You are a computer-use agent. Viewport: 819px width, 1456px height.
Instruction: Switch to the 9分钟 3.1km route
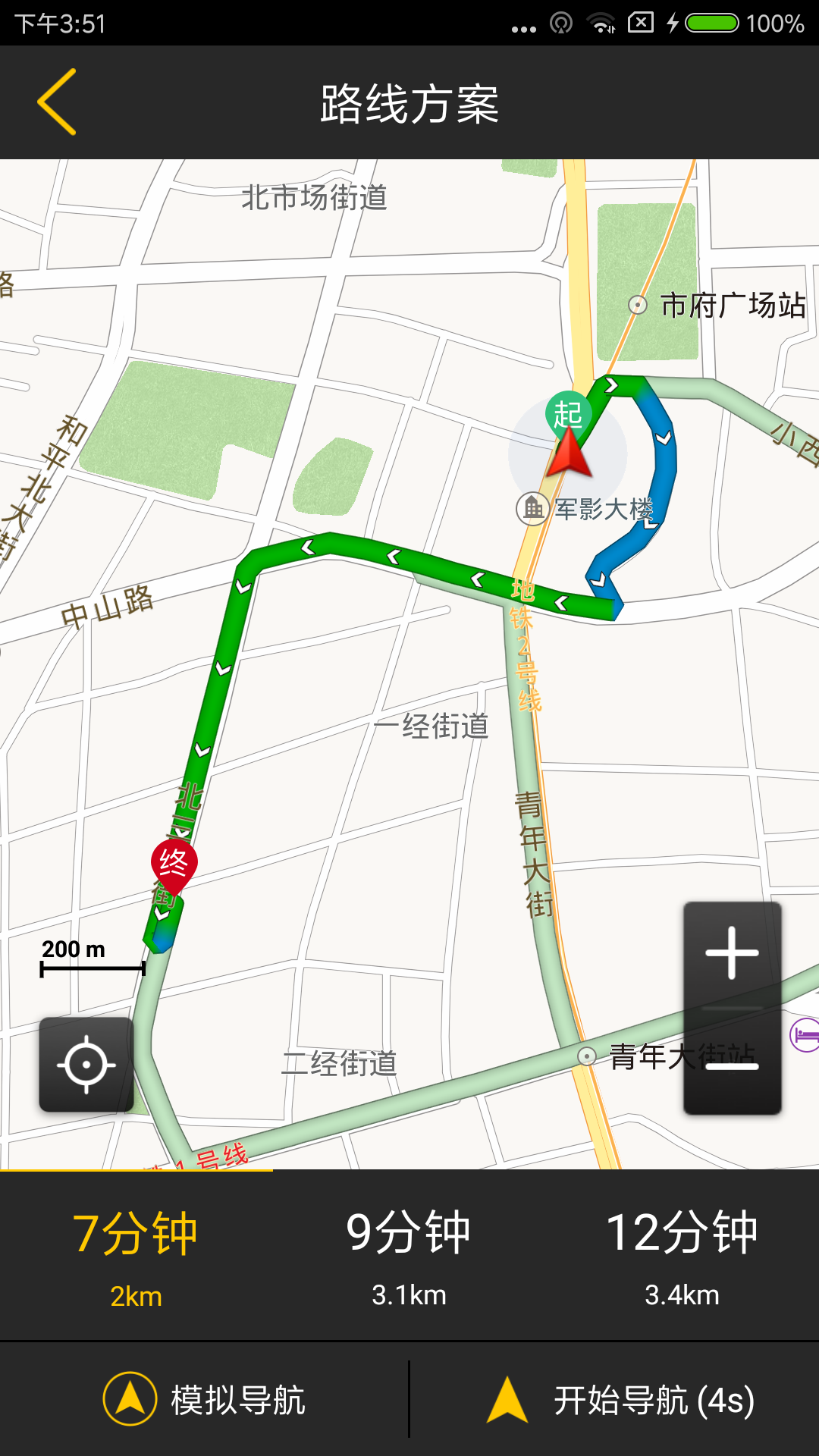(409, 1256)
